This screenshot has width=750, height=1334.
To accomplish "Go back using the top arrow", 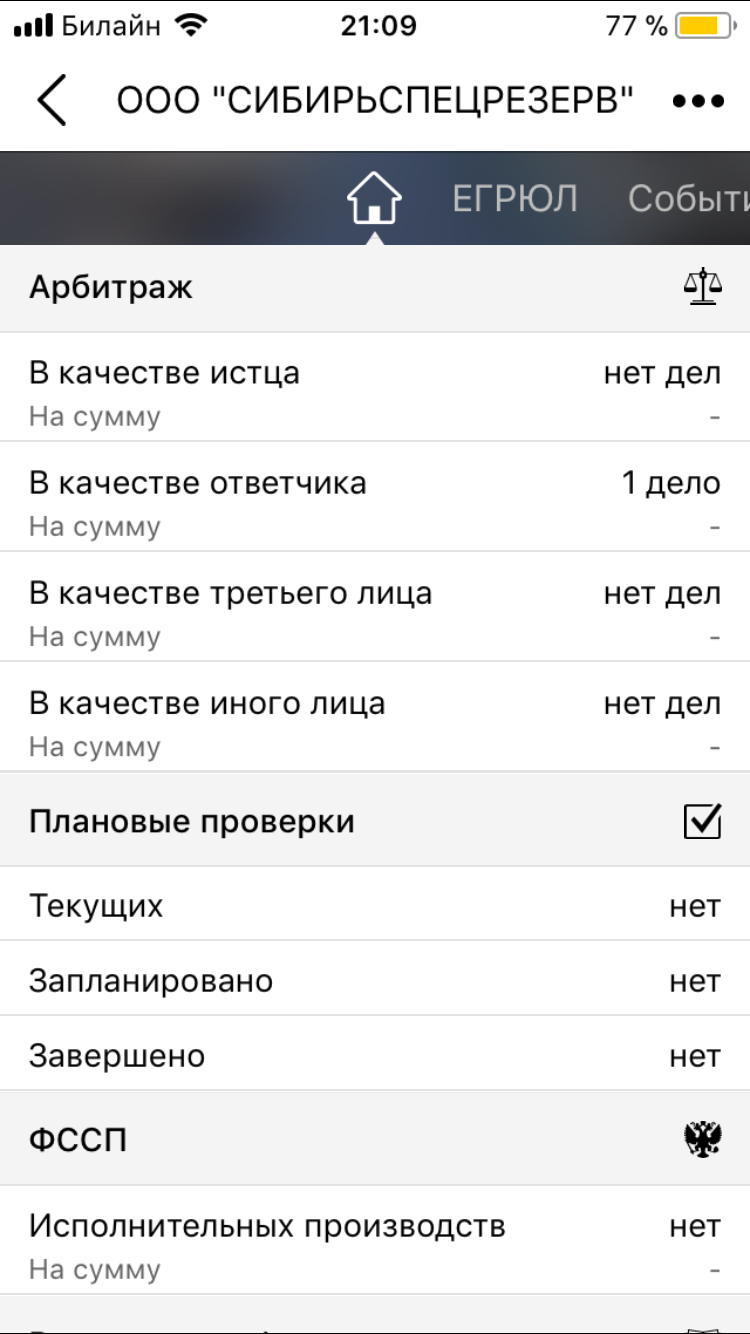I will 51,101.
